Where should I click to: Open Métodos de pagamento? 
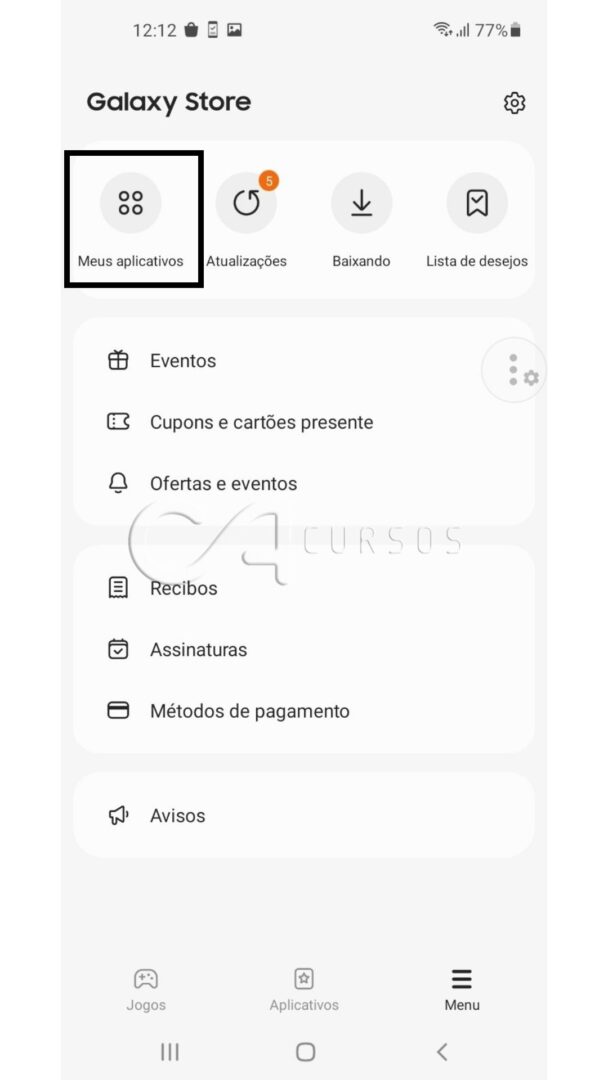point(304,710)
